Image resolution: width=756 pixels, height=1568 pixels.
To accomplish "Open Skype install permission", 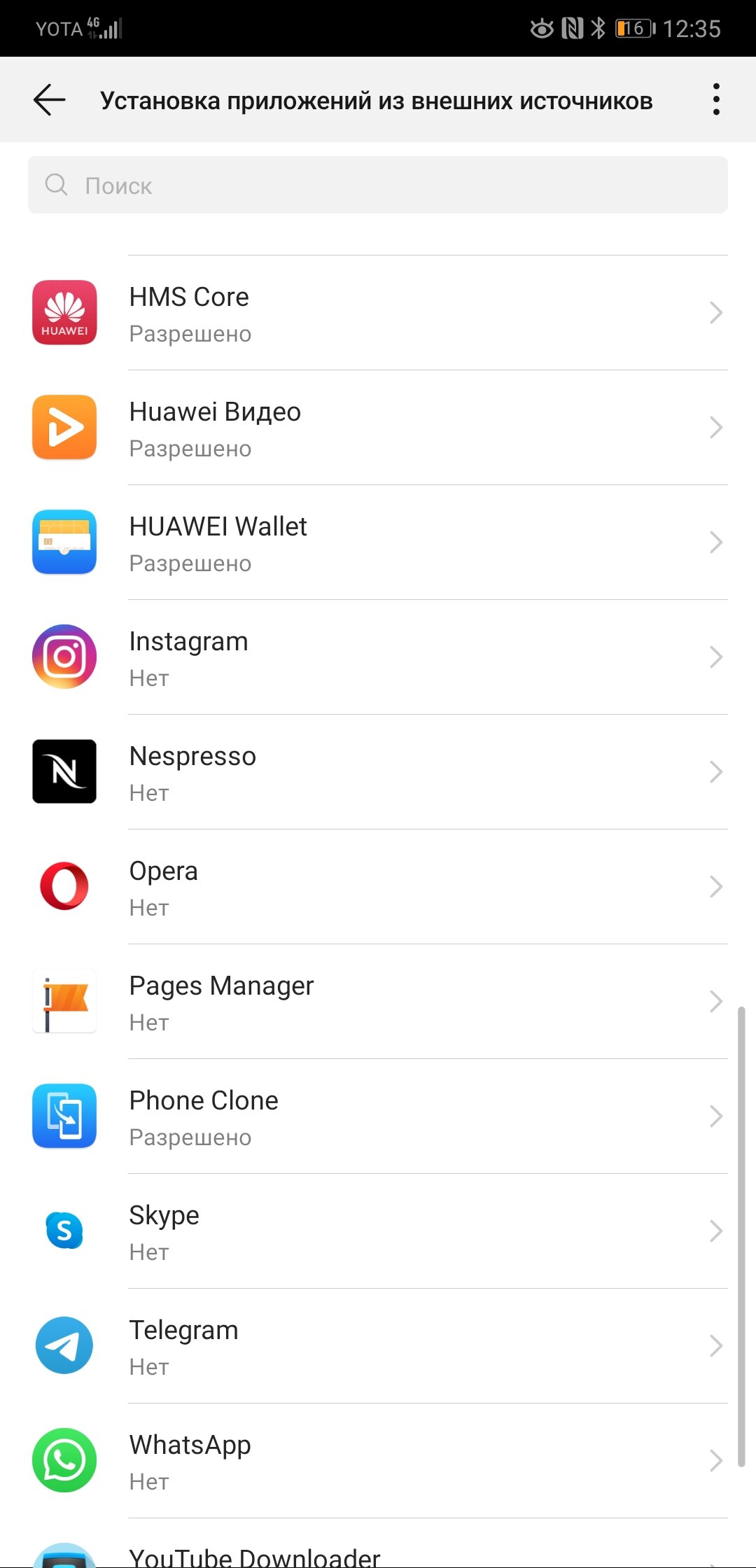I will tap(378, 1231).
